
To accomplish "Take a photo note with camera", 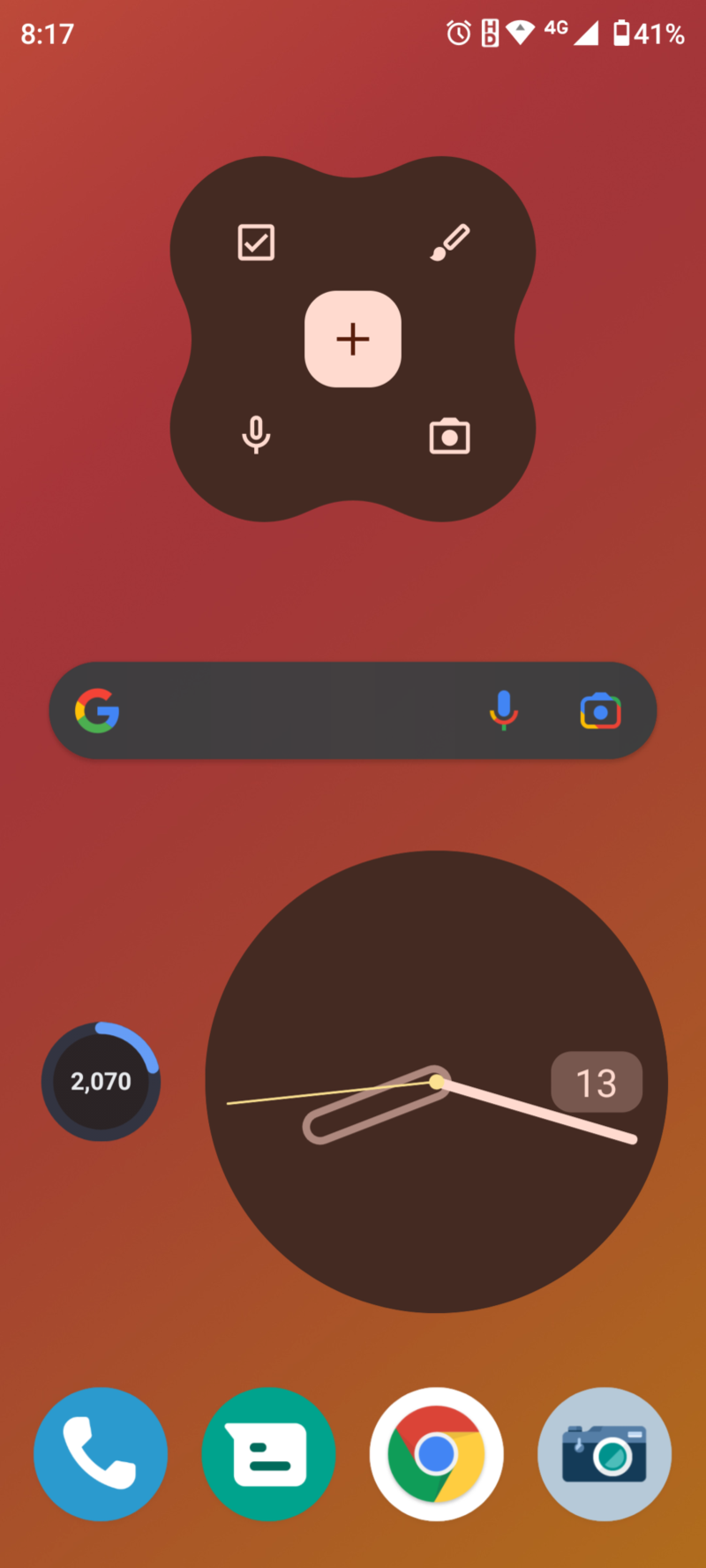I will [x=450, y=436].
